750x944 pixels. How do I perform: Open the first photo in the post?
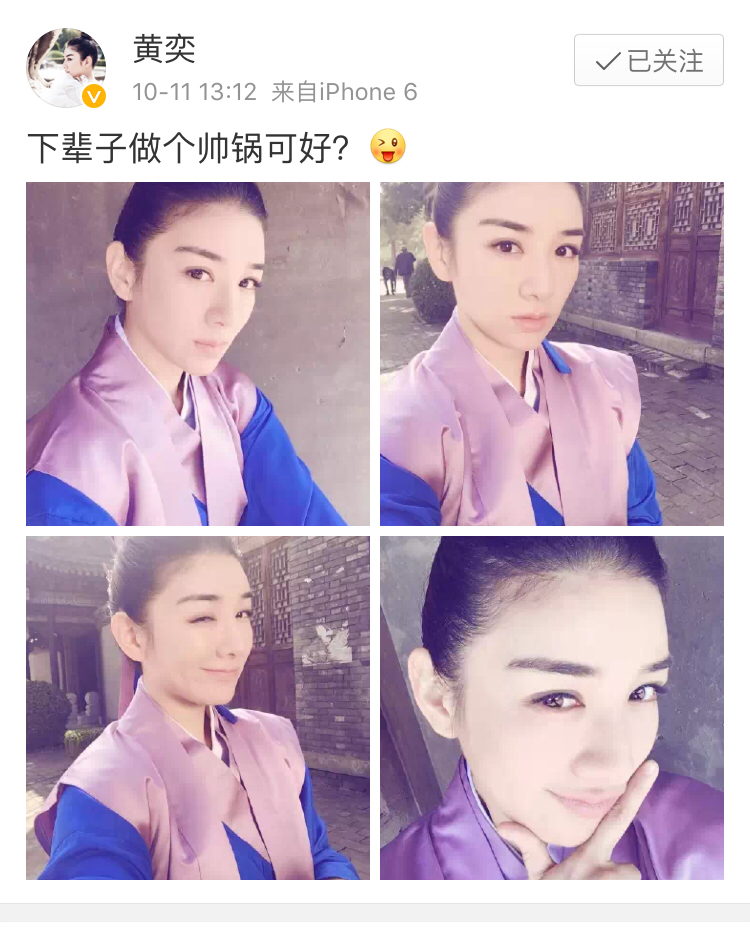point(197,354)
